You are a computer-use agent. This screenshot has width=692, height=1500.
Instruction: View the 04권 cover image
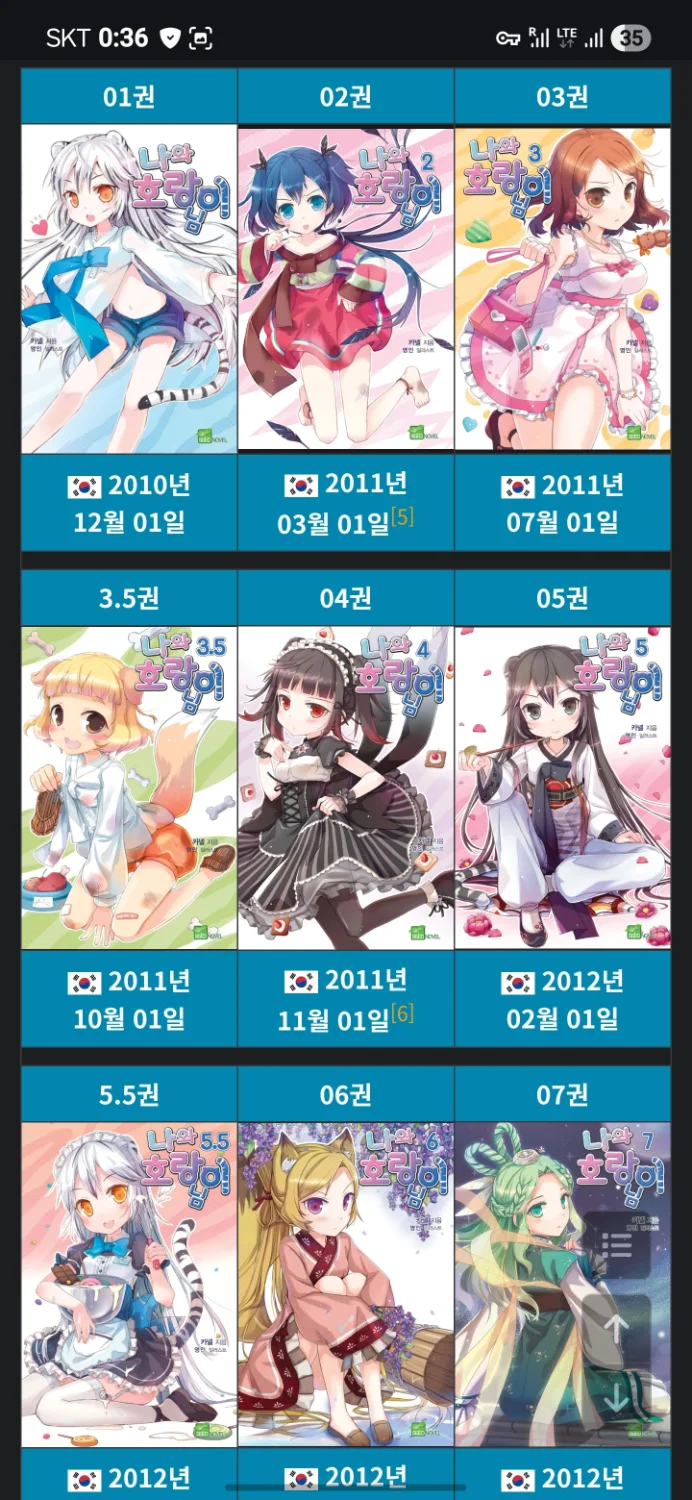(346, 787)
